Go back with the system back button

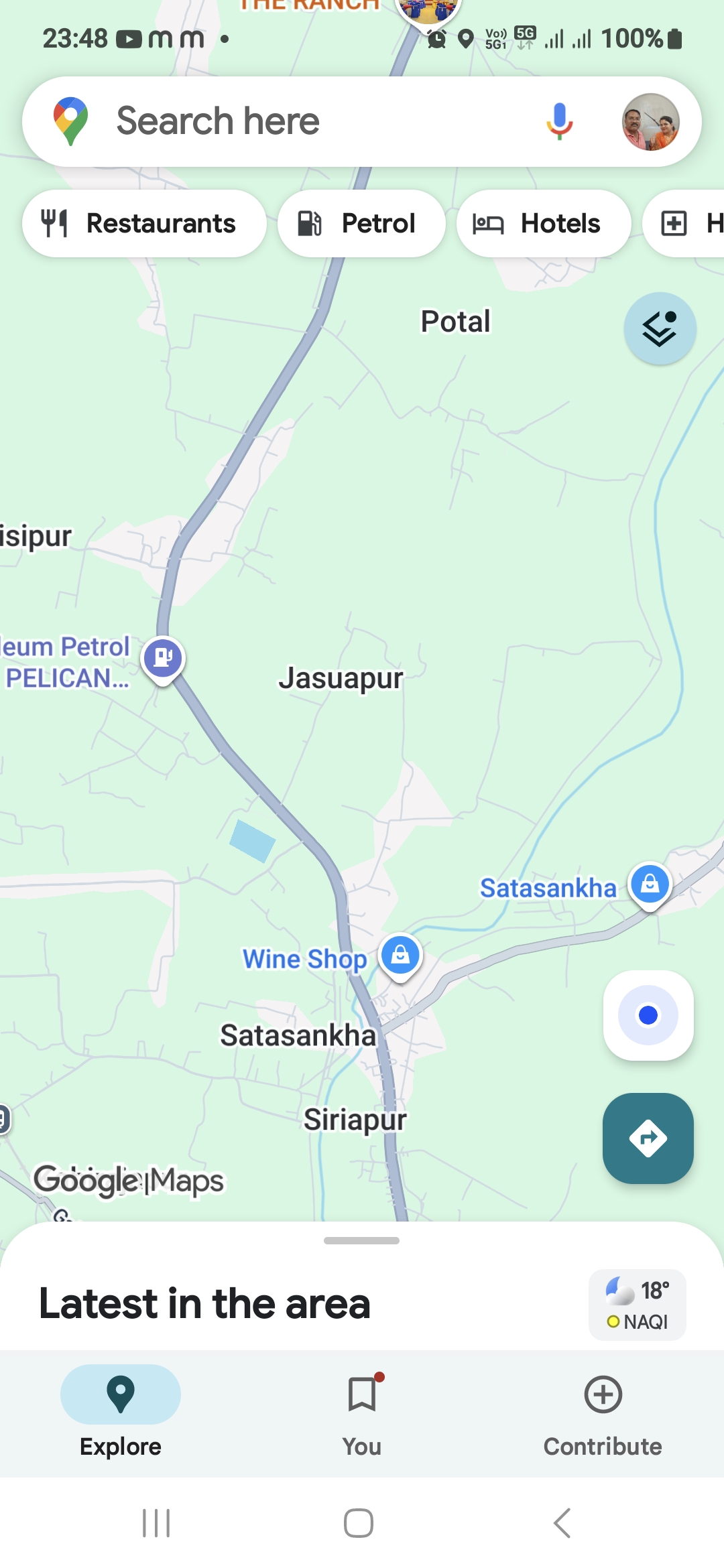point(562,1523)
